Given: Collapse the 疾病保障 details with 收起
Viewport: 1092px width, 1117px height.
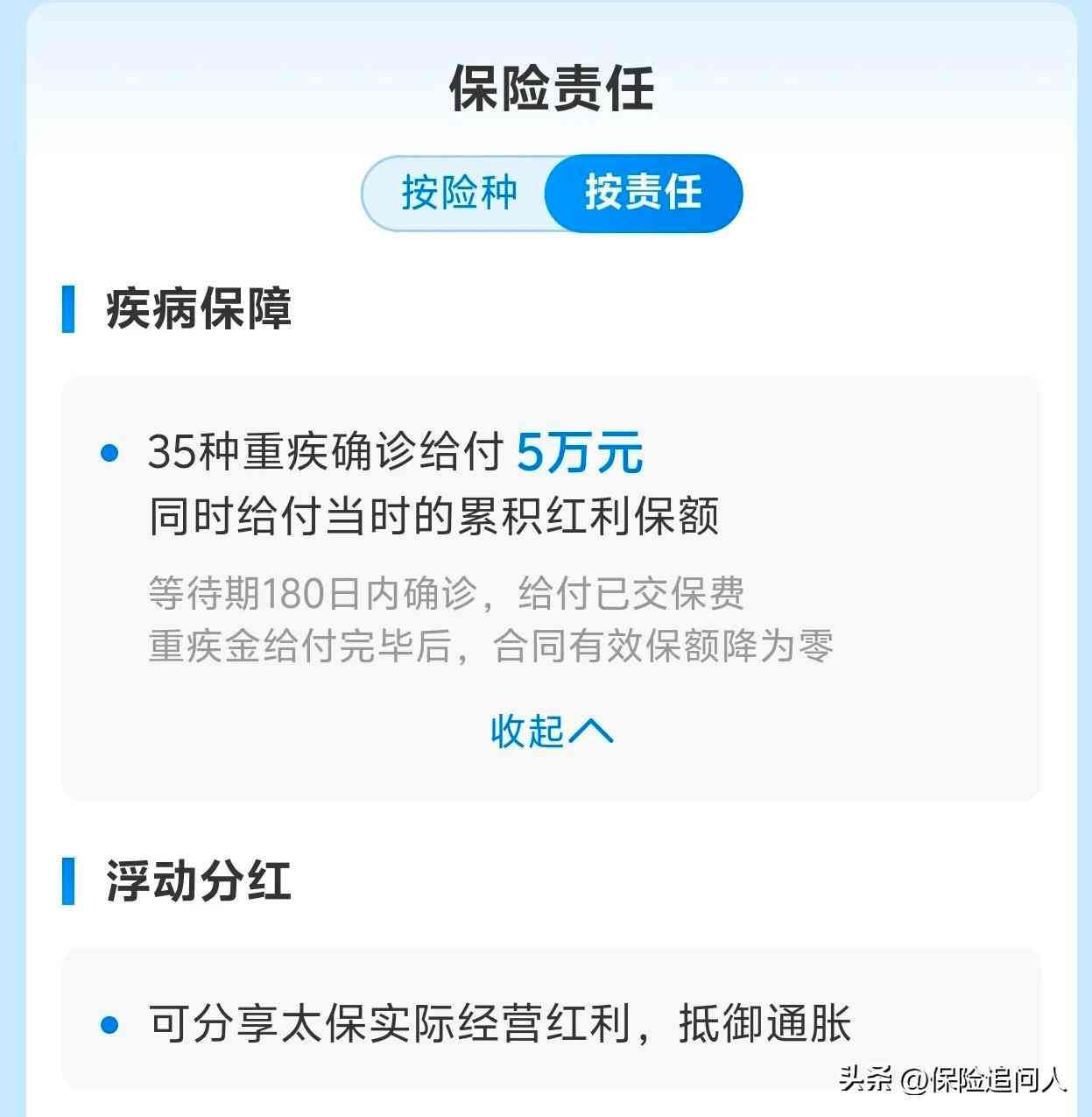Looking at the screenshot, I should coord(551,731).
